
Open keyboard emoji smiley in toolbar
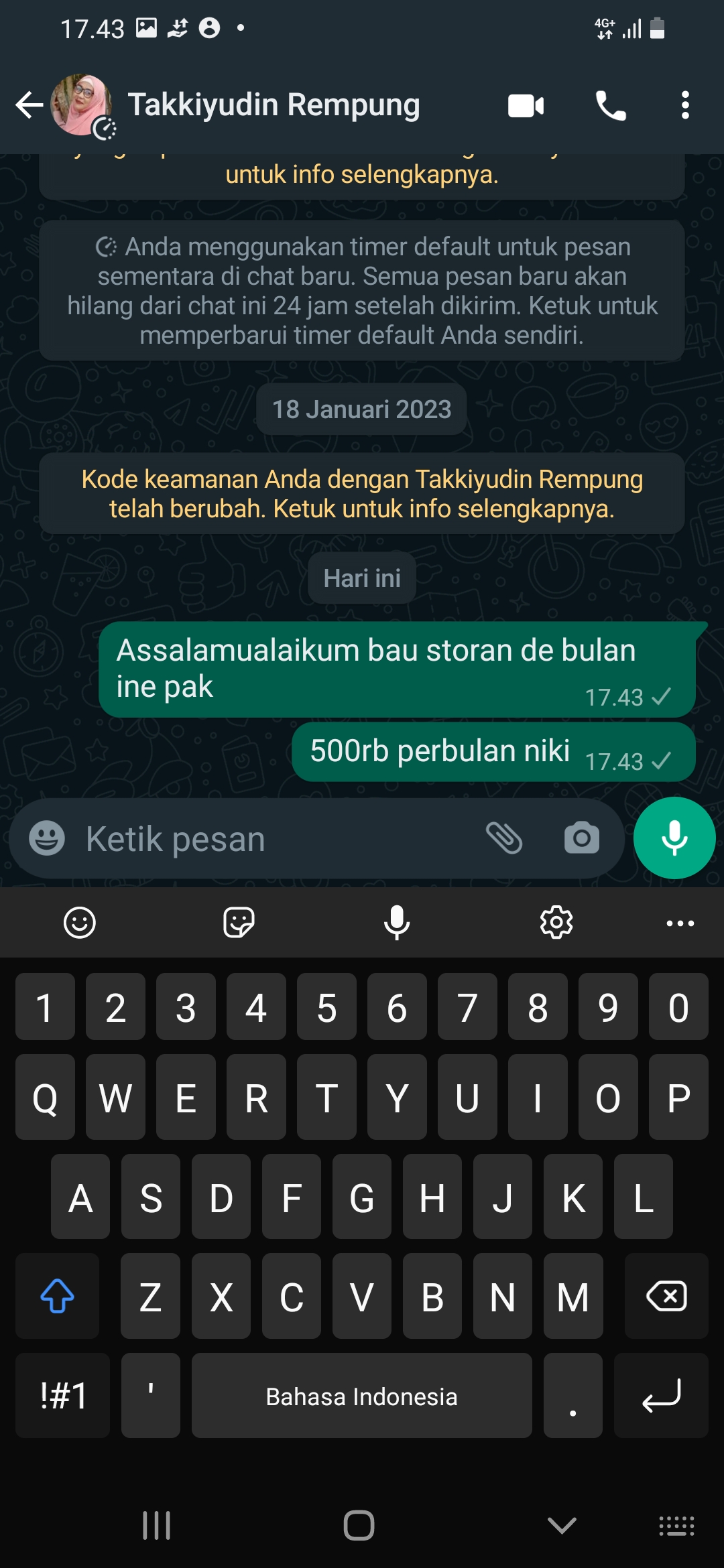(x=80, y=923)
